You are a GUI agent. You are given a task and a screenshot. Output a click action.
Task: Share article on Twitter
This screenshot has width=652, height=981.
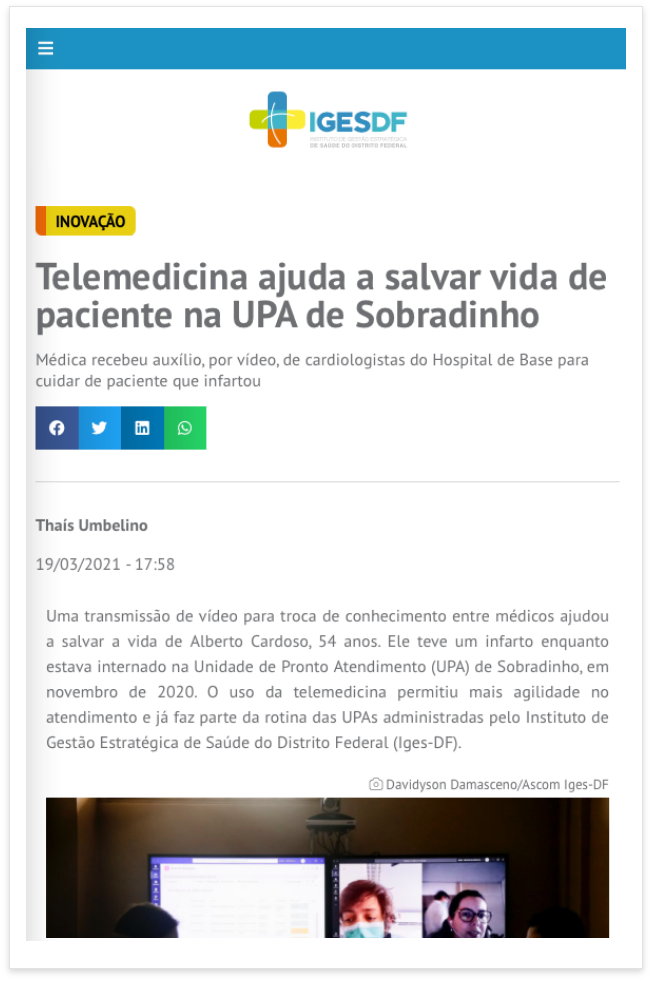tap(99, 428)
